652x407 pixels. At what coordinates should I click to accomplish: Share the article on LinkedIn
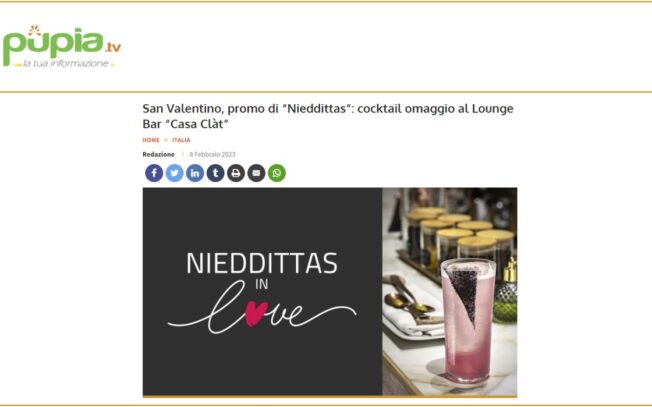click(x=195, y=173)
